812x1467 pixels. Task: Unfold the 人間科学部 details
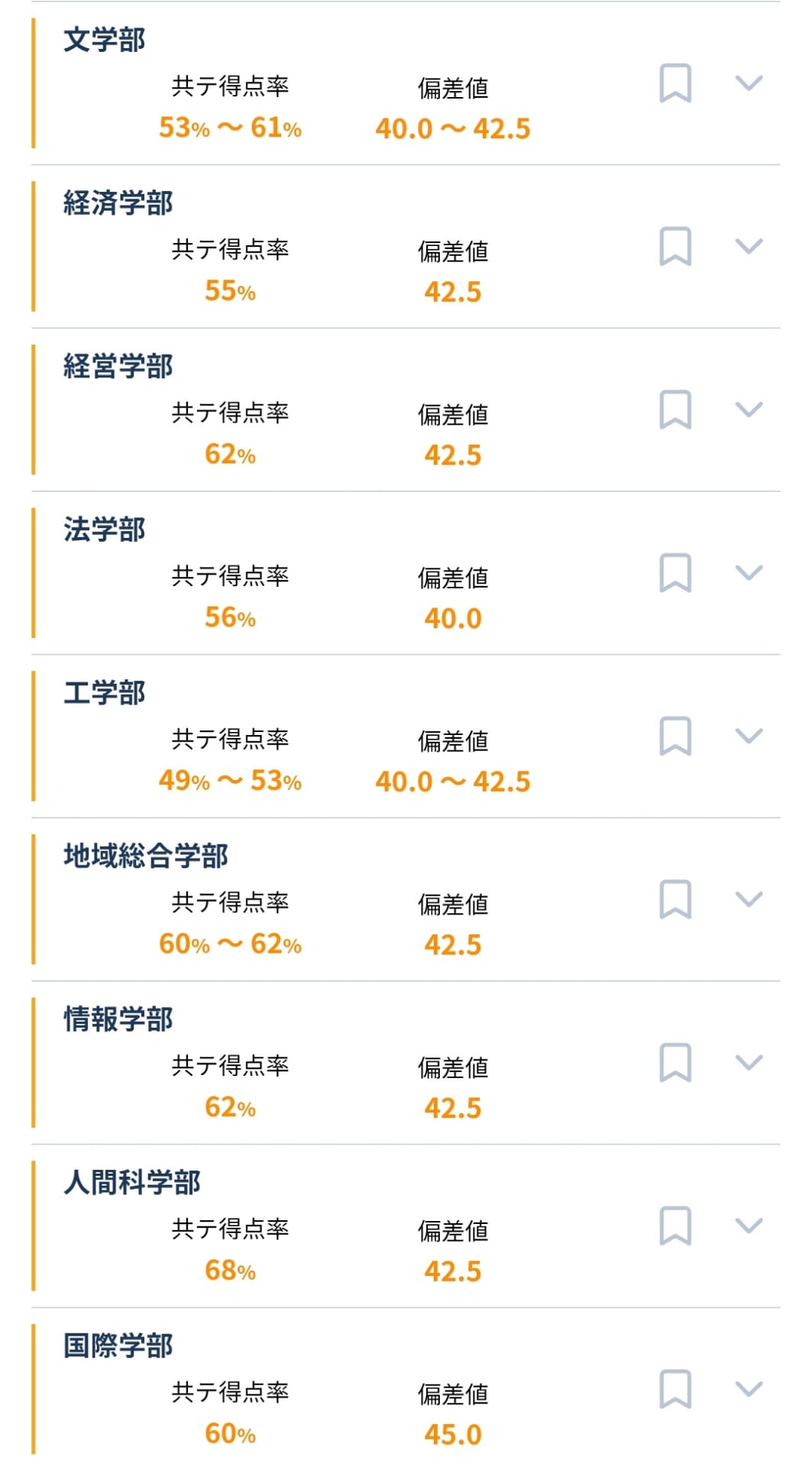point(749,1226)
